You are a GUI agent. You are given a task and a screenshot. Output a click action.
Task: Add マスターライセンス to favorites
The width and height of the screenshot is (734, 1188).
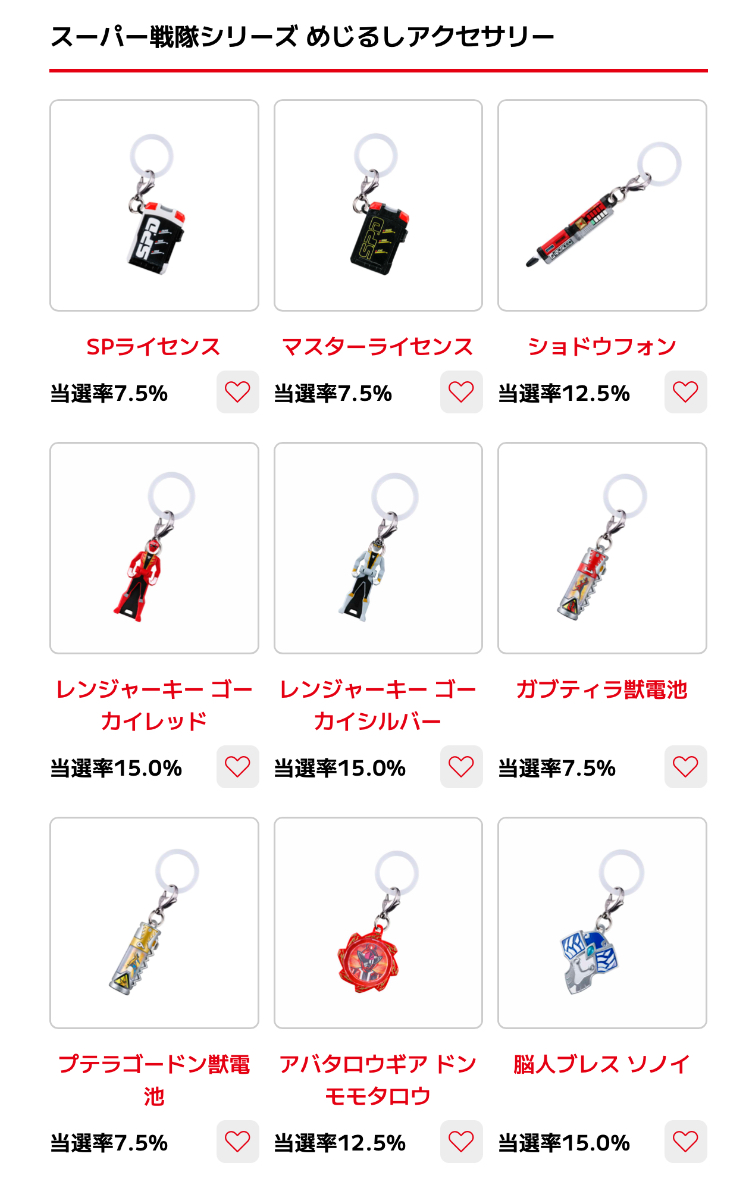click(461, 392)
